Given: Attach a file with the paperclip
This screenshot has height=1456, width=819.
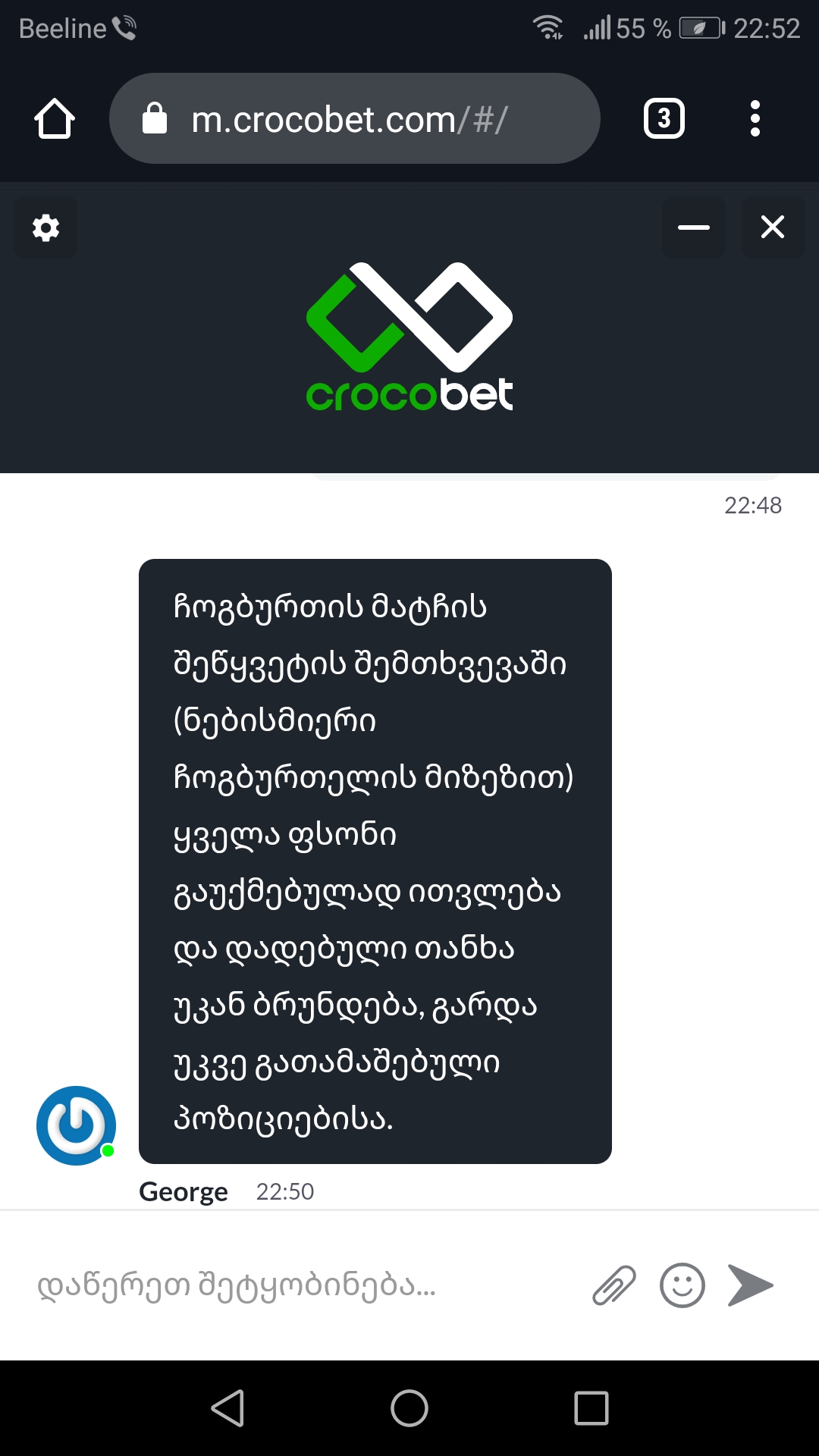Looking at the screenshot, I should (613, 1285).
